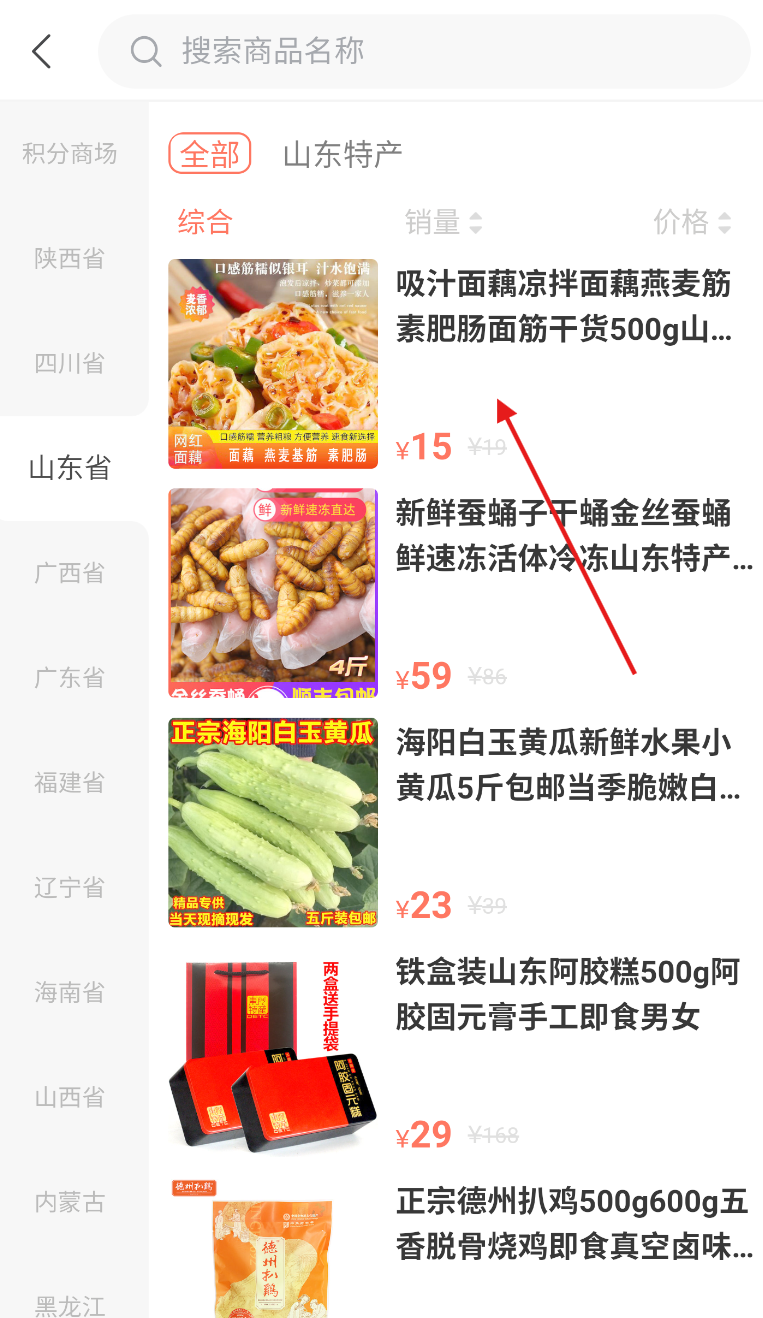Image resolution: width=763 pixels, height=1318 pixels.
Task: Select 福建省 from the sidebar
Action: [70, 783]
